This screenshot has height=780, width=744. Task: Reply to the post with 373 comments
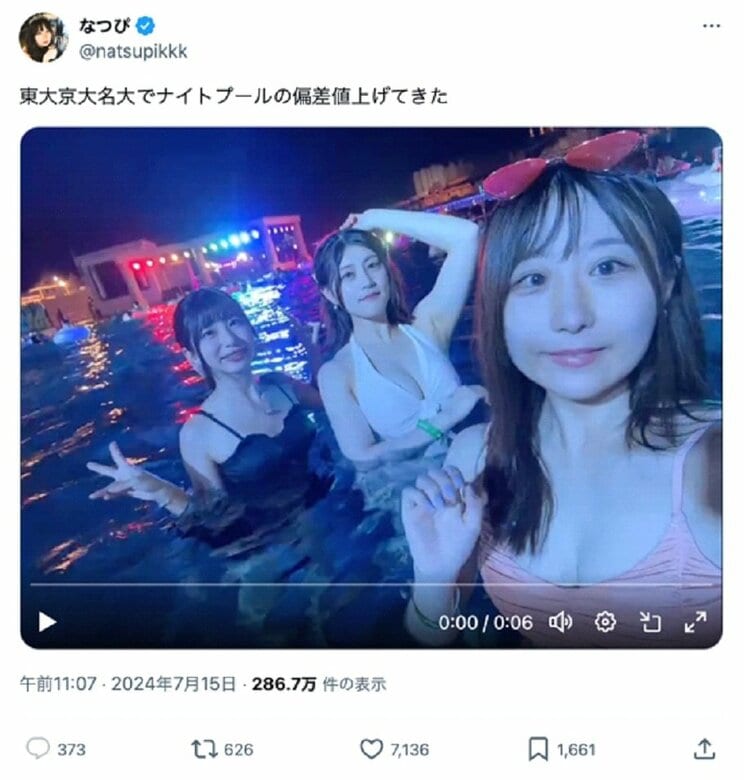[38, 748]
